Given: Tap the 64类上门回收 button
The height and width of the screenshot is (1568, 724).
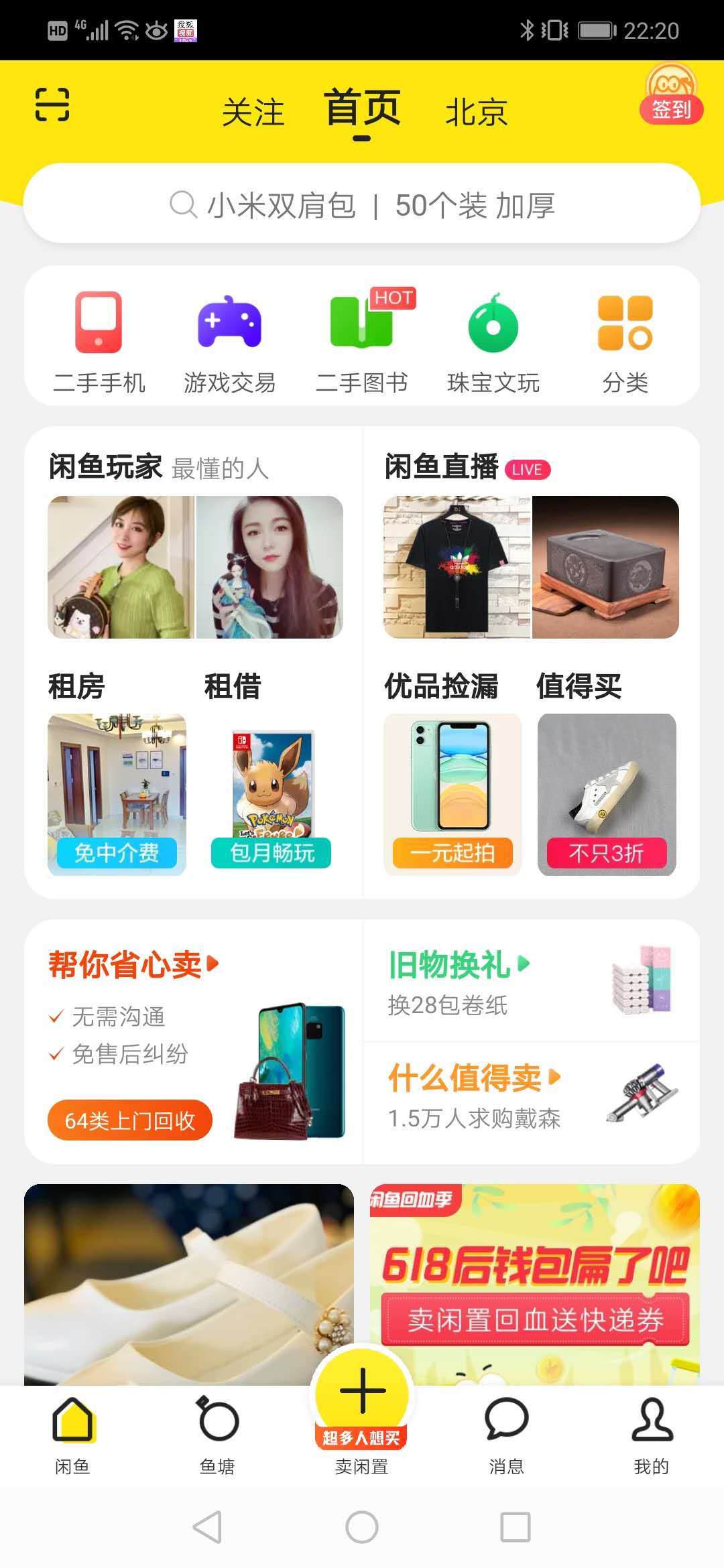Looking at the screenshot, I should click(x=130, y=1120).
